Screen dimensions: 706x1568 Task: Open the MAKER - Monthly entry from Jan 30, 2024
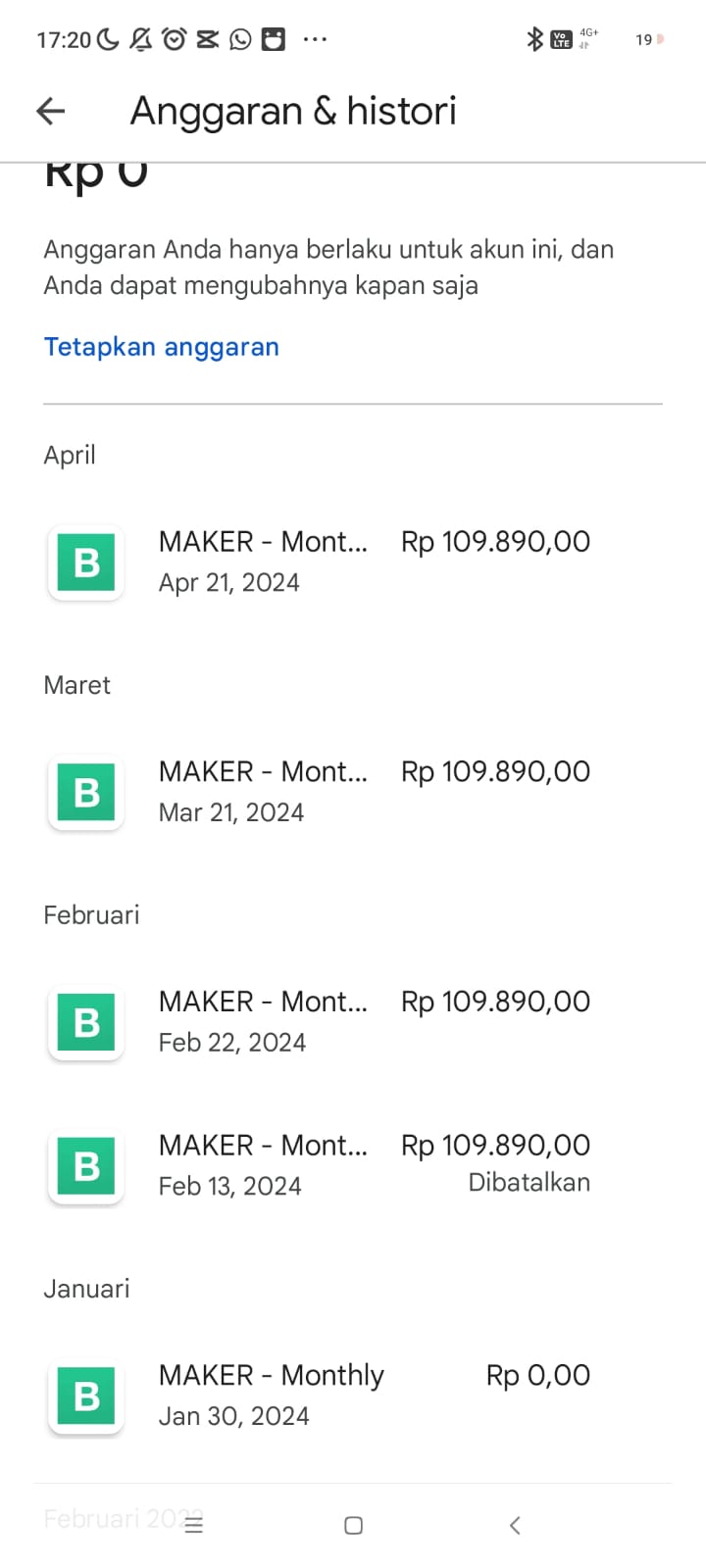pyautogui.click(x=353, y=1395)
